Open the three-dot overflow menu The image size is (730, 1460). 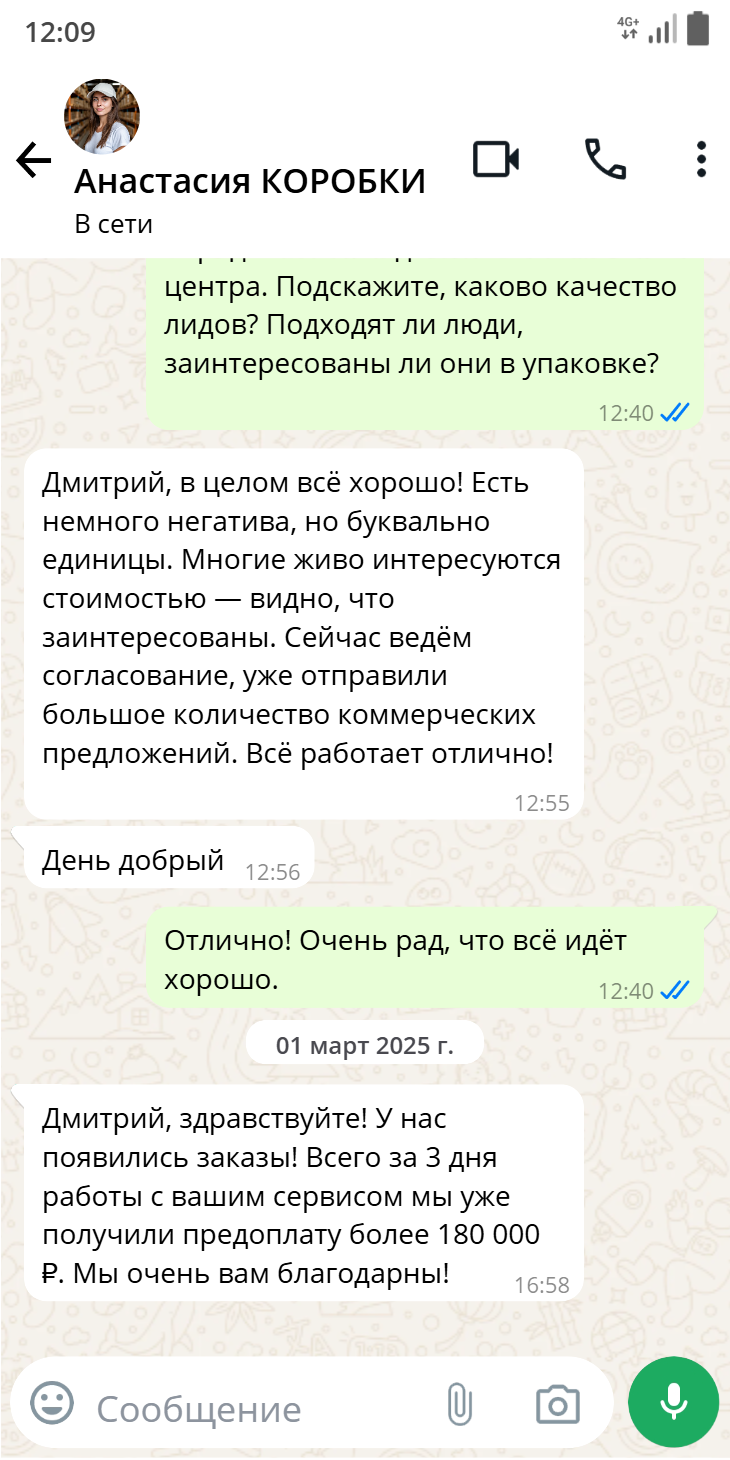(x=701, y=160)
